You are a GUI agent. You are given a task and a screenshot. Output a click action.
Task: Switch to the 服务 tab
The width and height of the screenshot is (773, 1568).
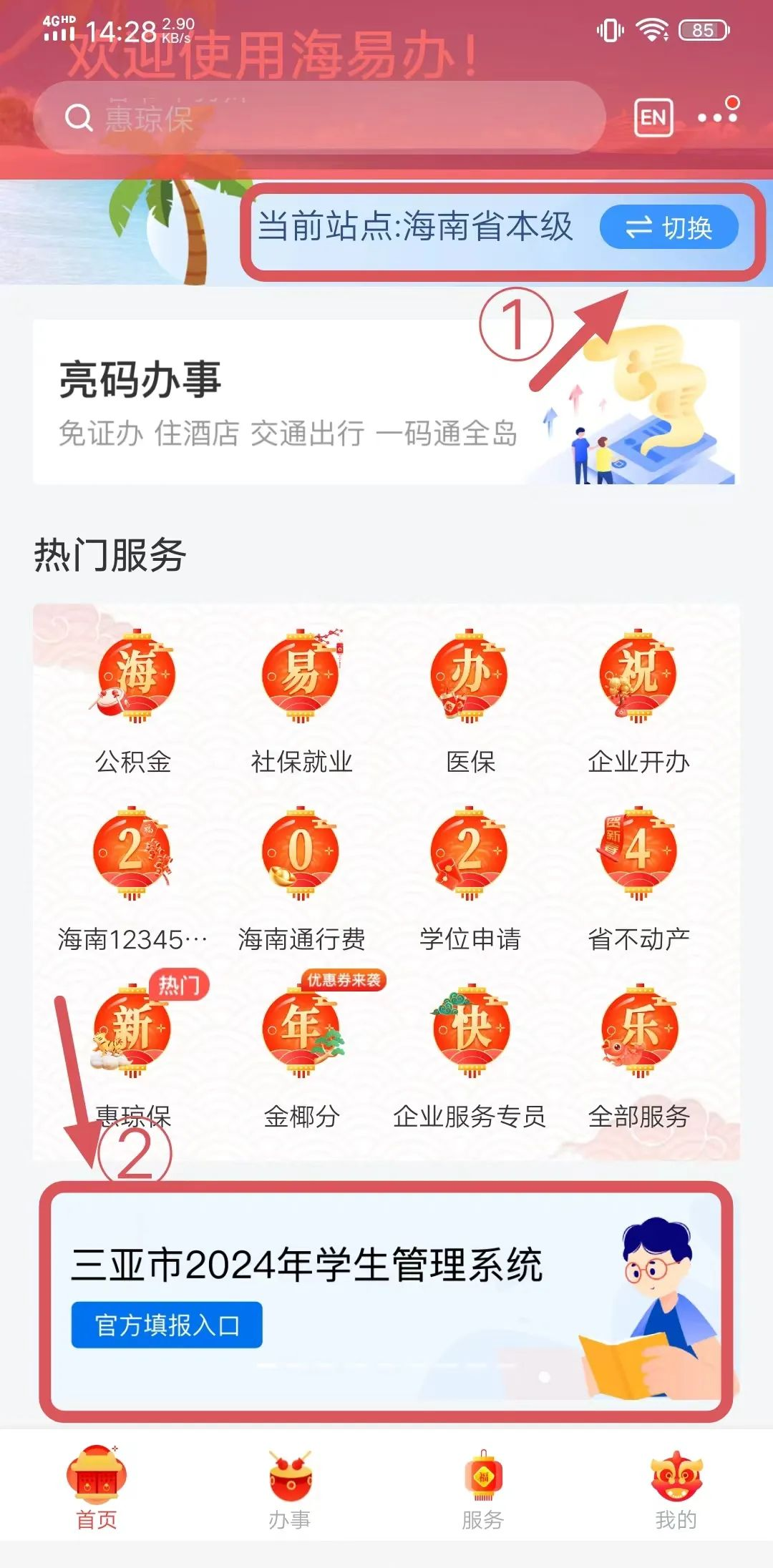point(483,1489)
